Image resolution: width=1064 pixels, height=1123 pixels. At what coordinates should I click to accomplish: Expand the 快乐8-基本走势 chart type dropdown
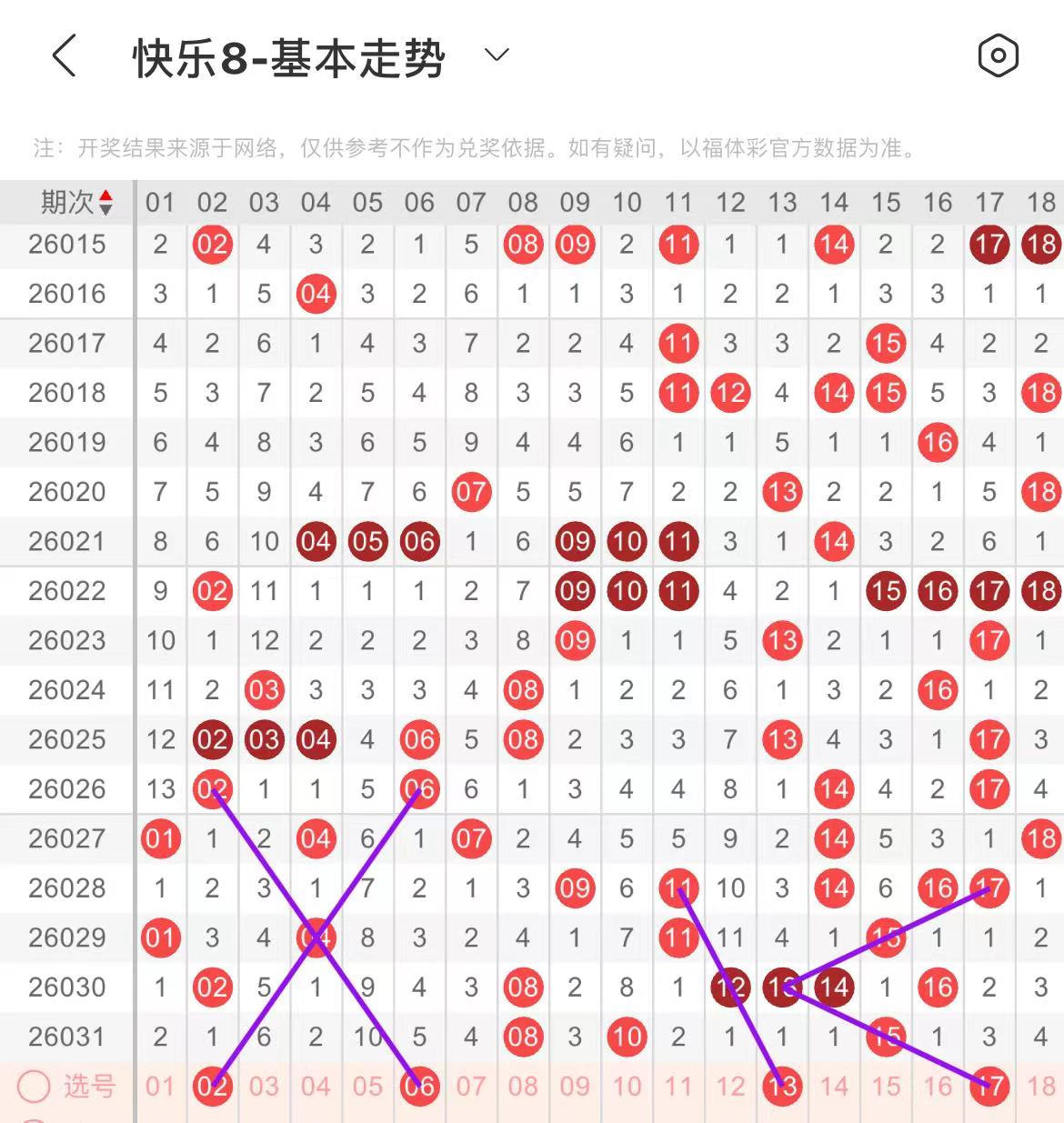click(497, 55)
